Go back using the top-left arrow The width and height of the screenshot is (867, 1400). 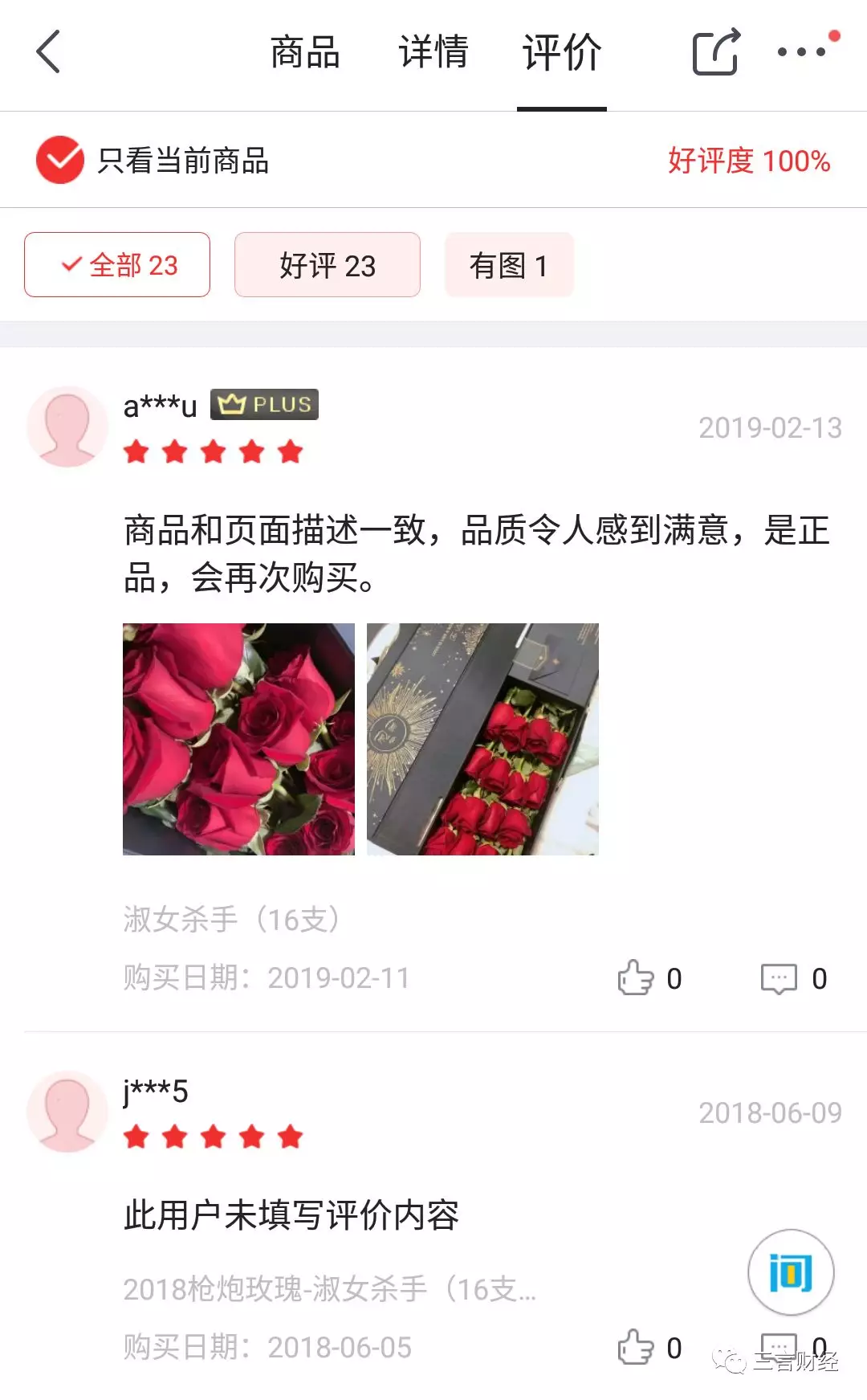(49, 52)
